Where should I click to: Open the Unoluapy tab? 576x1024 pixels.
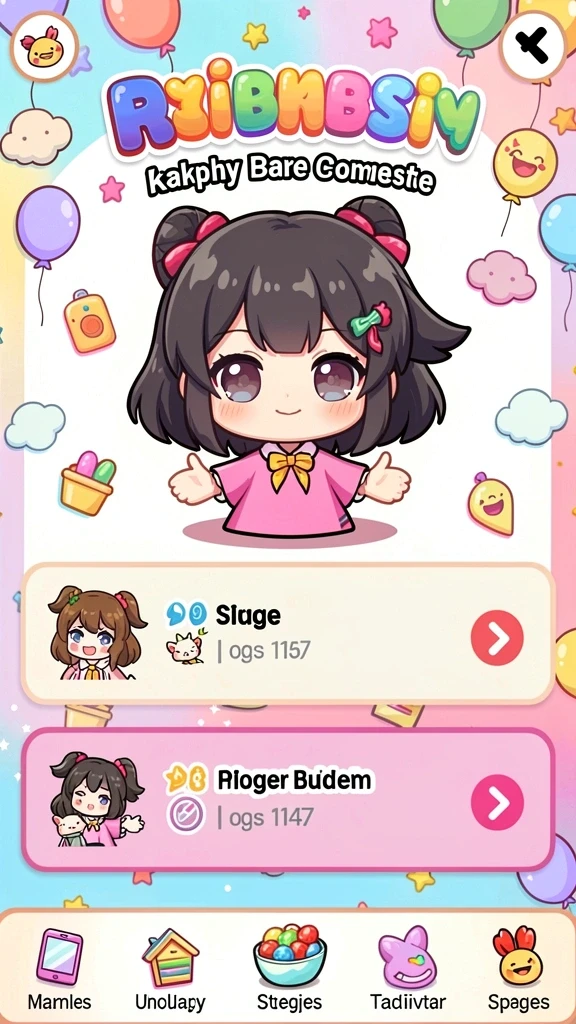pos(170,968)
